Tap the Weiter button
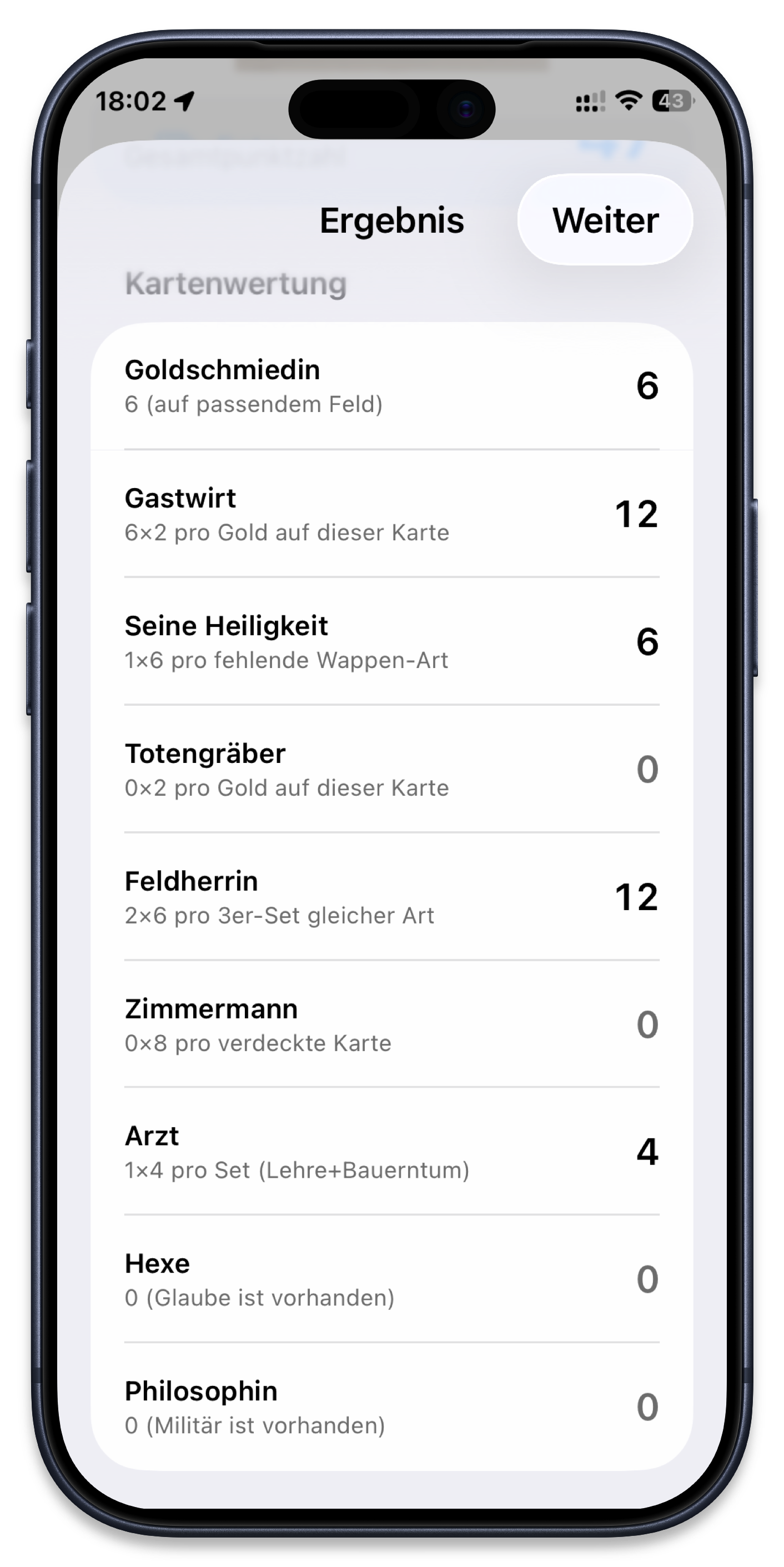This screenshot has height=1567, width=784. (x=605, y=220)
